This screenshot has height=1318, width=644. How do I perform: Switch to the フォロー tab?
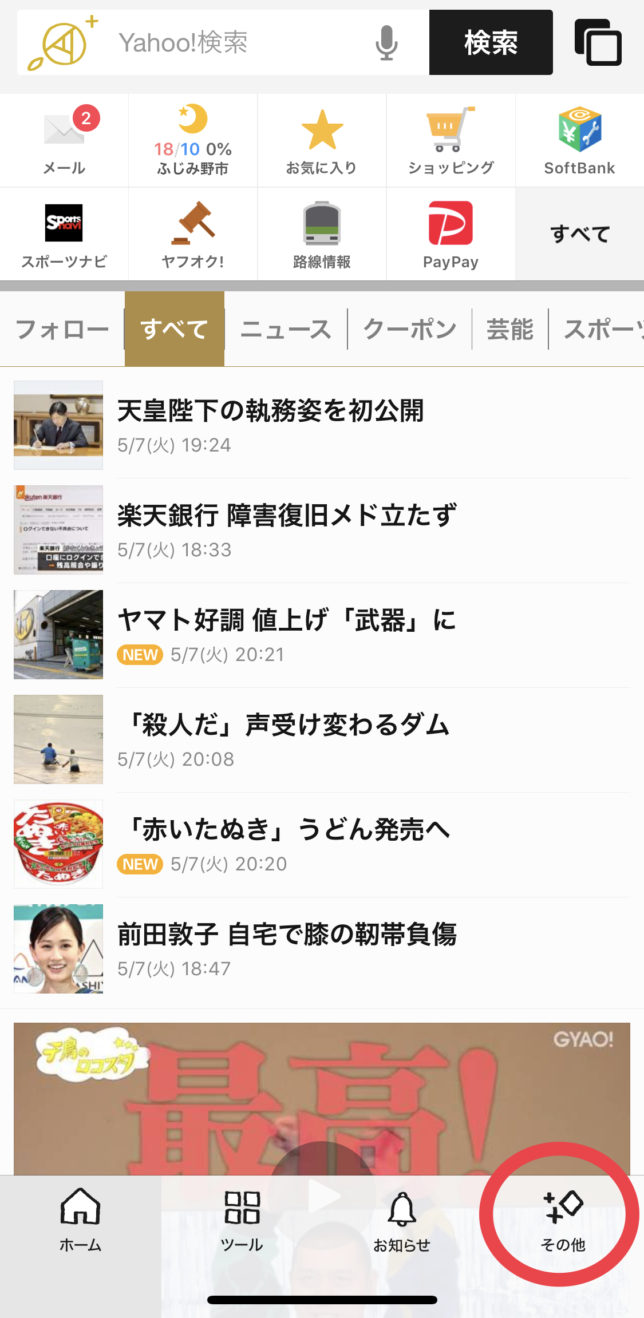(x=62, y=329)
